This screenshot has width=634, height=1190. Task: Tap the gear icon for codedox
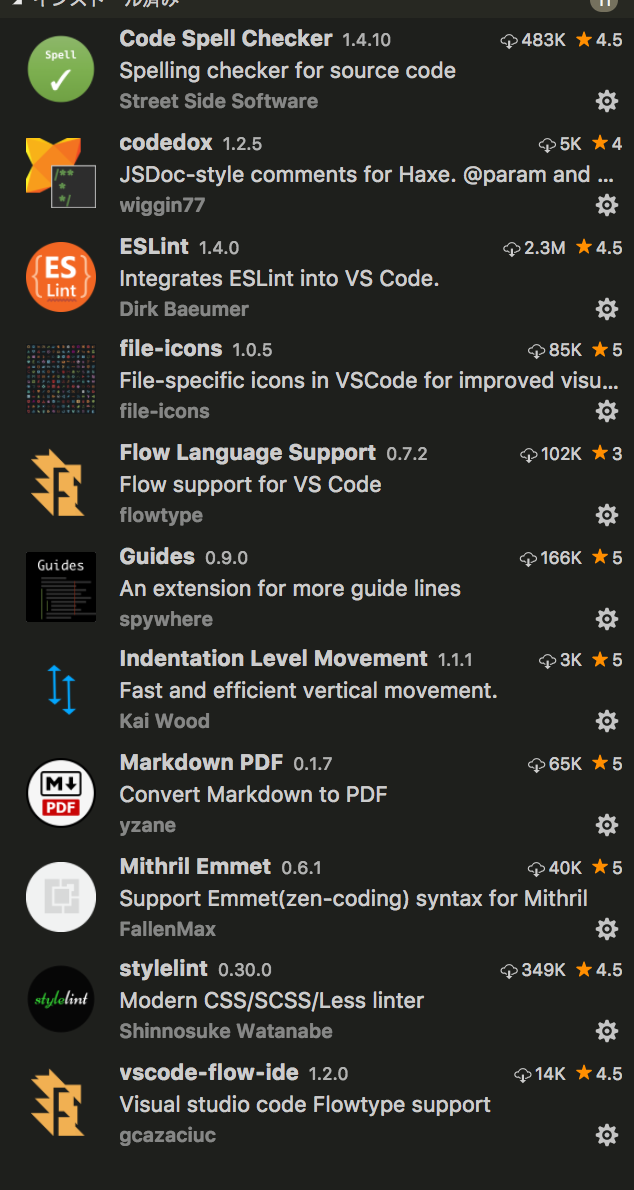[x=606, y=205]
